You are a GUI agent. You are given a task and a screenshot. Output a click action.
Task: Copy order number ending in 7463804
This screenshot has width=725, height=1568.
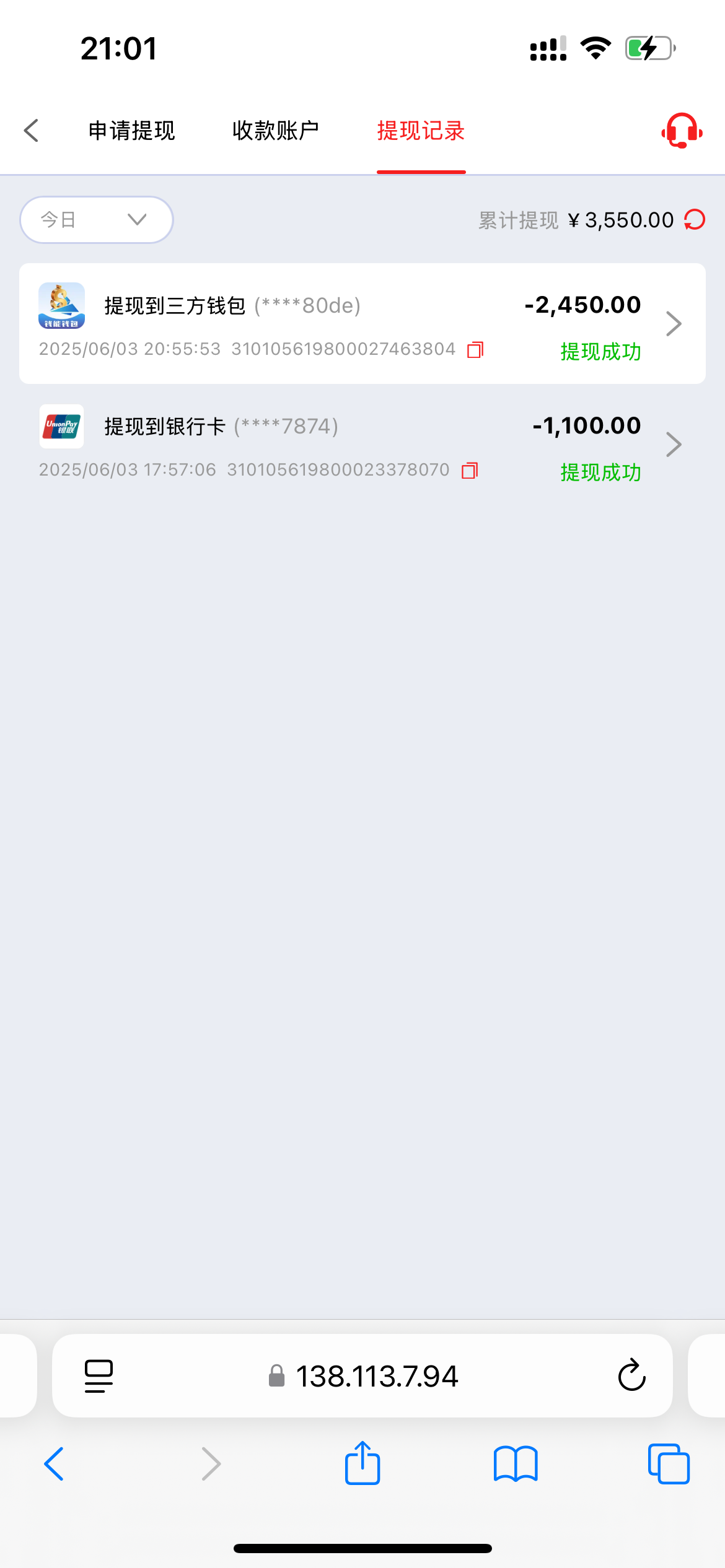click(475, 350)
